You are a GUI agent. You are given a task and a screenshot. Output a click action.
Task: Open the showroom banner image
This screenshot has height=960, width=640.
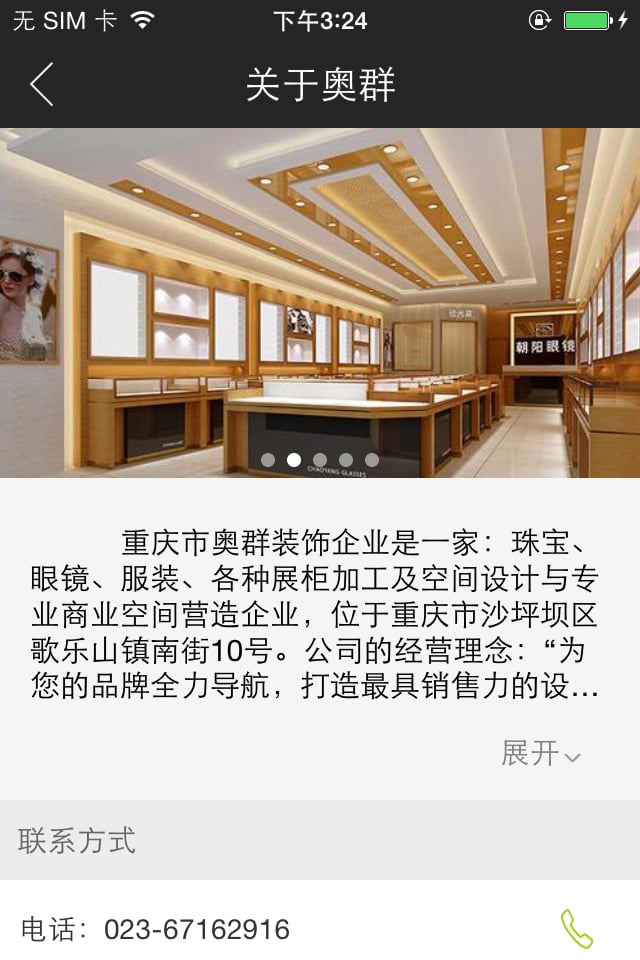pyautogui.click(x=320, y=300)
